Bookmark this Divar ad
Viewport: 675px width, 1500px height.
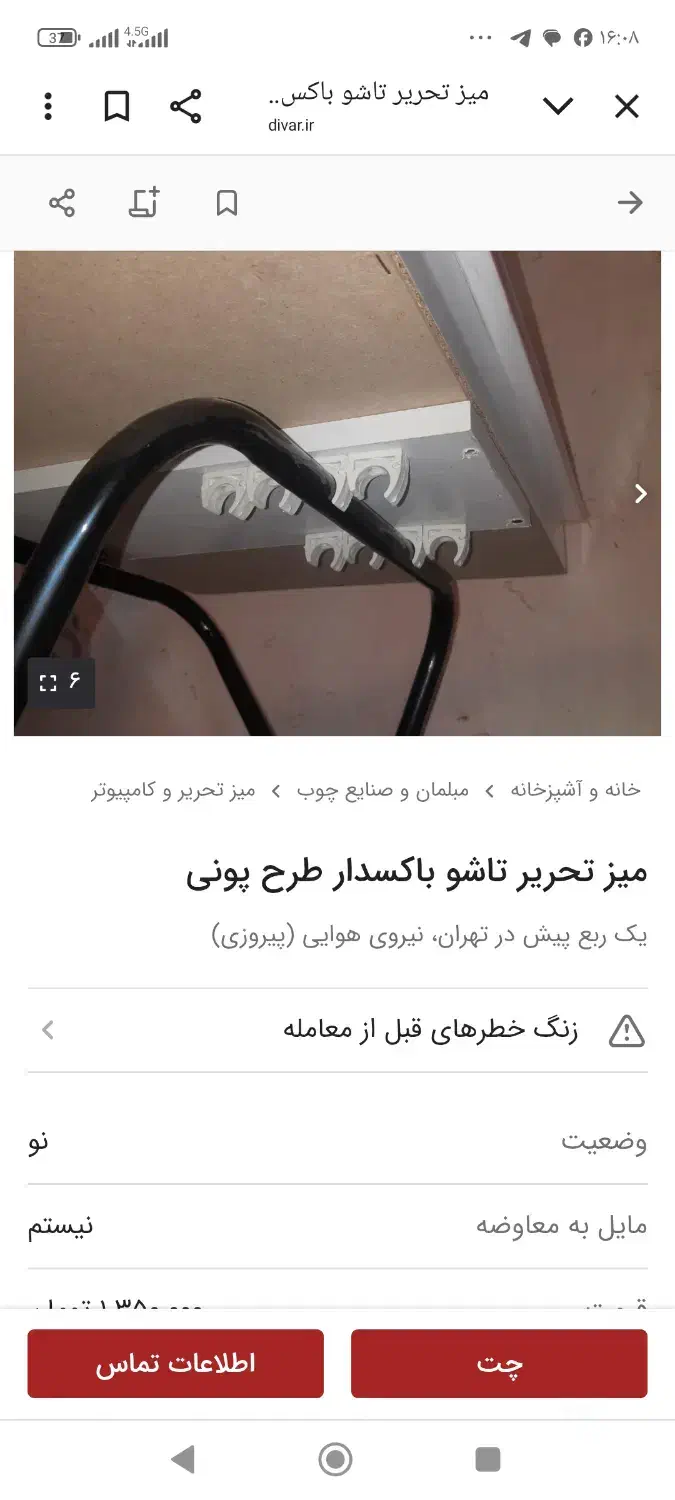(227, 203)
